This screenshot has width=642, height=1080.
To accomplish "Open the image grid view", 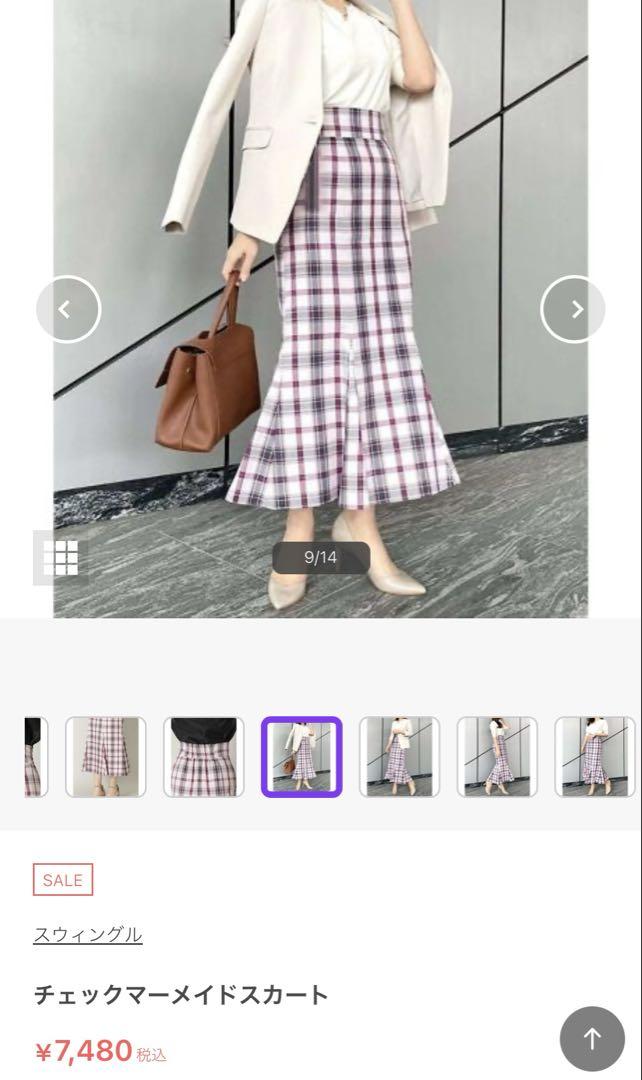I will pos(60,557).
